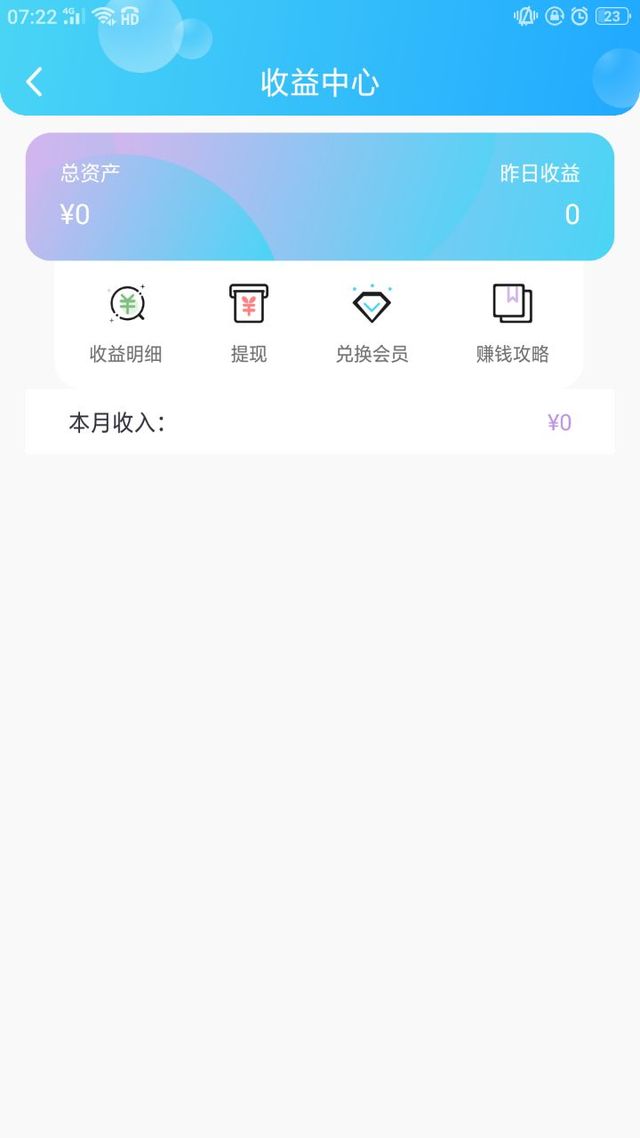The image size is (640, 1138).
Task: Open 兑换会员 membership exchange
Action: click(372, 324)
